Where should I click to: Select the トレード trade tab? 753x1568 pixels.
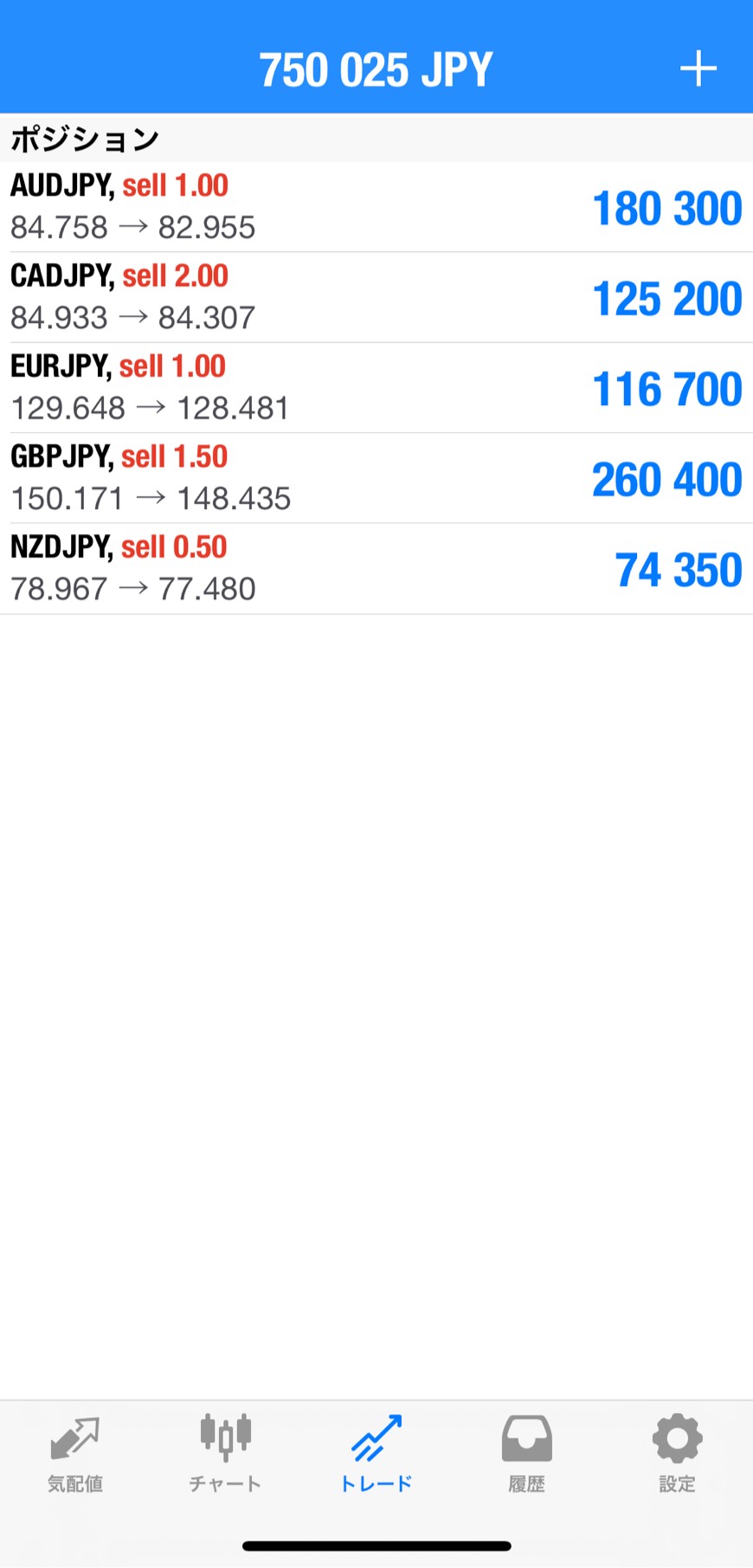coord(376,1455)
